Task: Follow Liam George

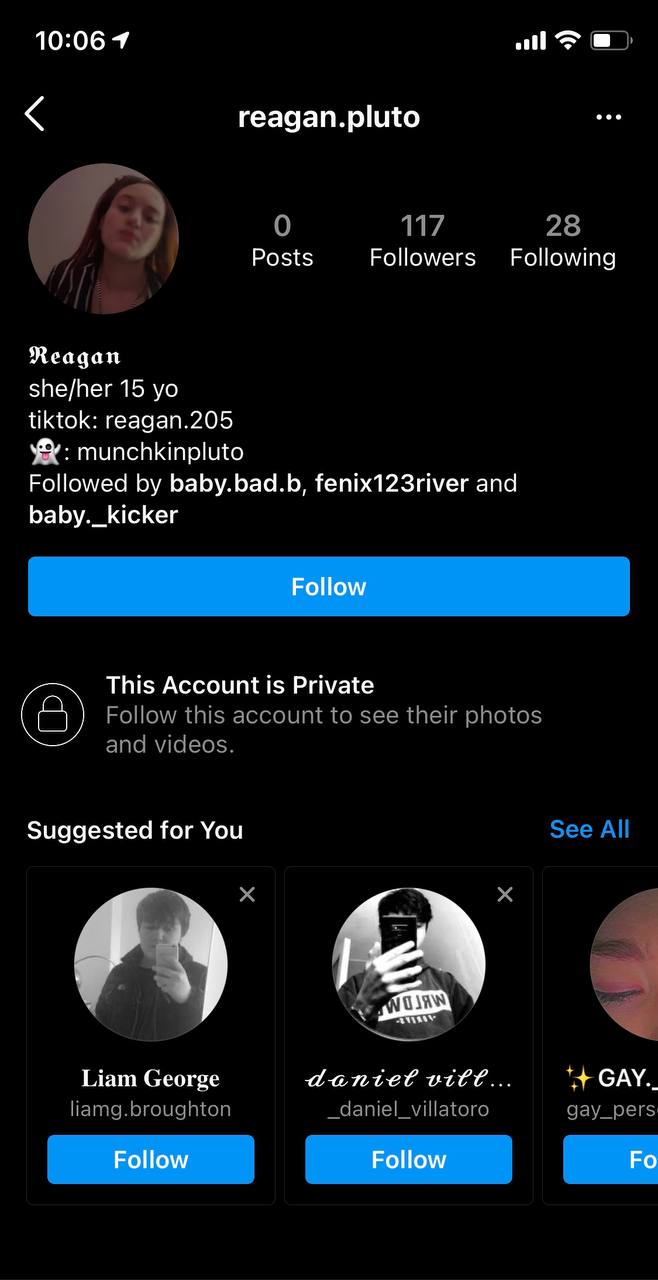Action: tap(150, 1159)
